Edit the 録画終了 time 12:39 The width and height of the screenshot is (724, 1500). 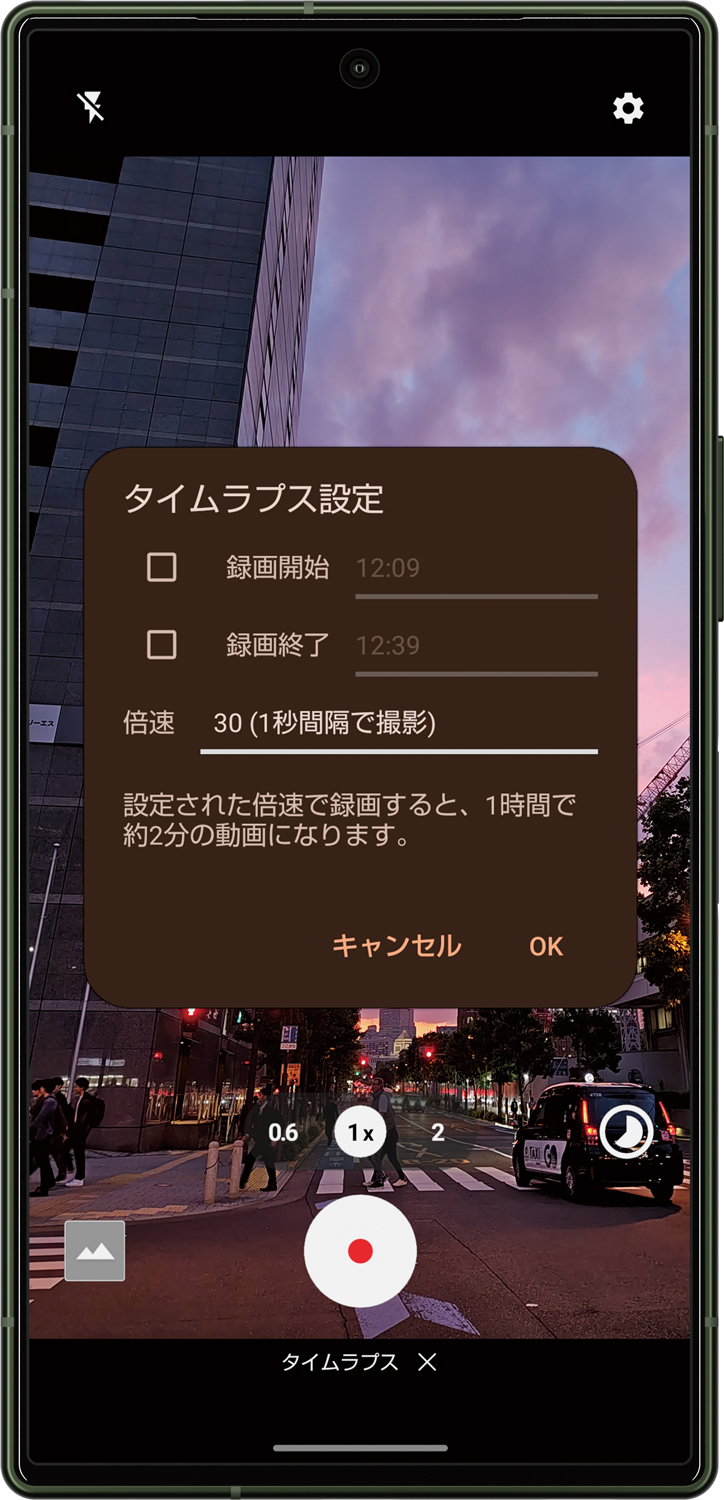[x=476, y=646]
